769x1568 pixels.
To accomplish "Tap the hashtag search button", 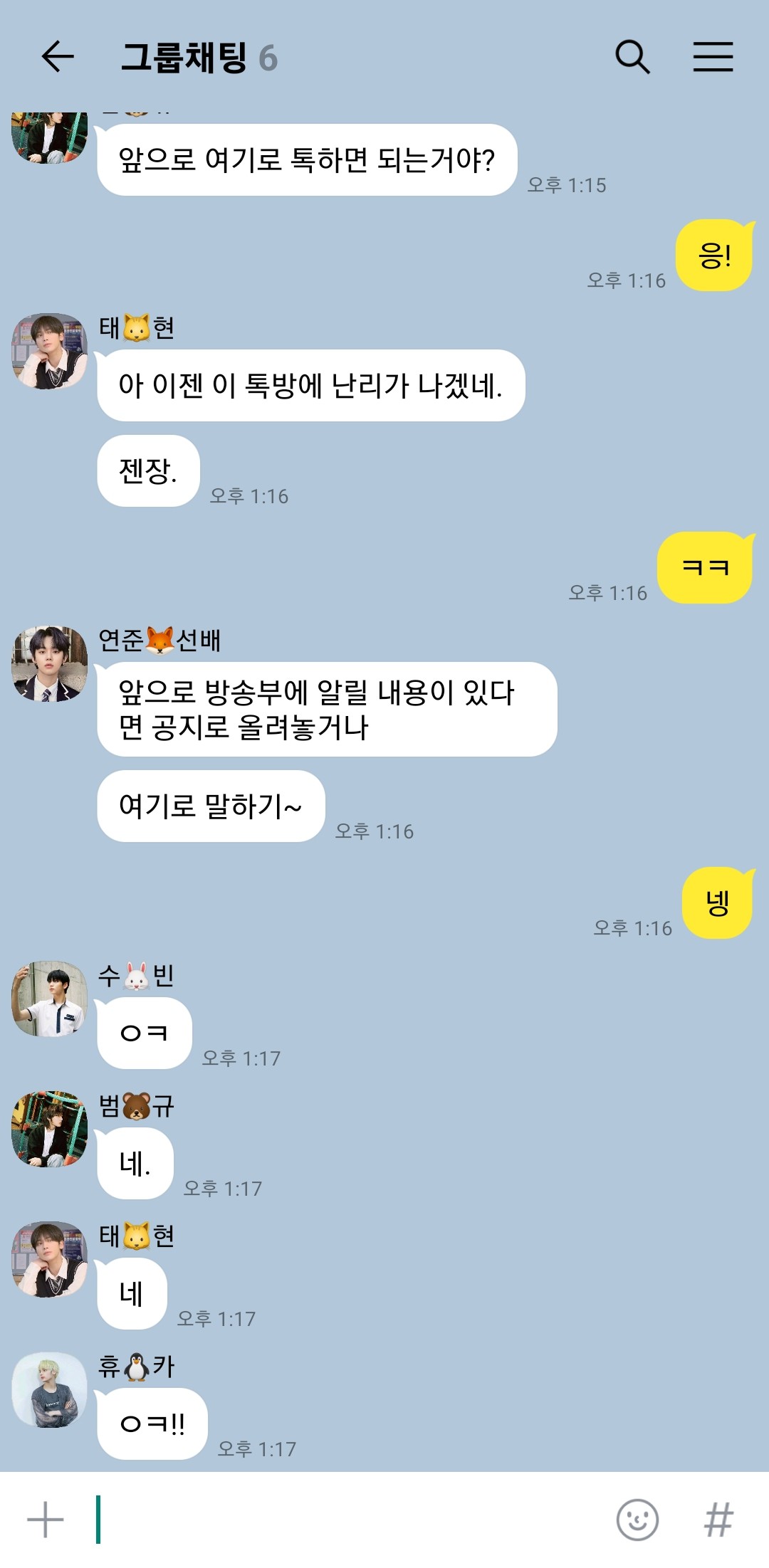I will [718, 1520].
